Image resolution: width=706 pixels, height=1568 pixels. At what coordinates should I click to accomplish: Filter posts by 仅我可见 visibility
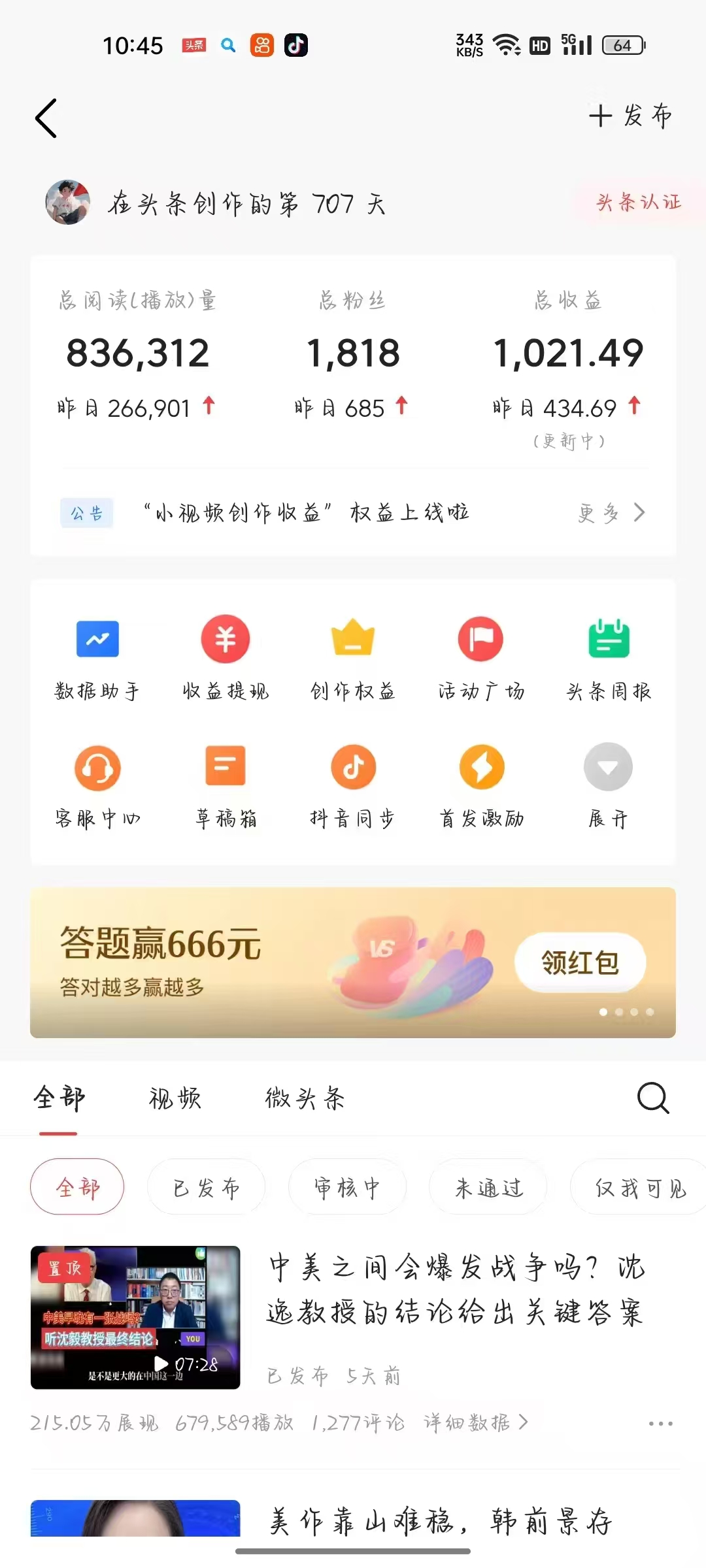[x=637, y=1187]
